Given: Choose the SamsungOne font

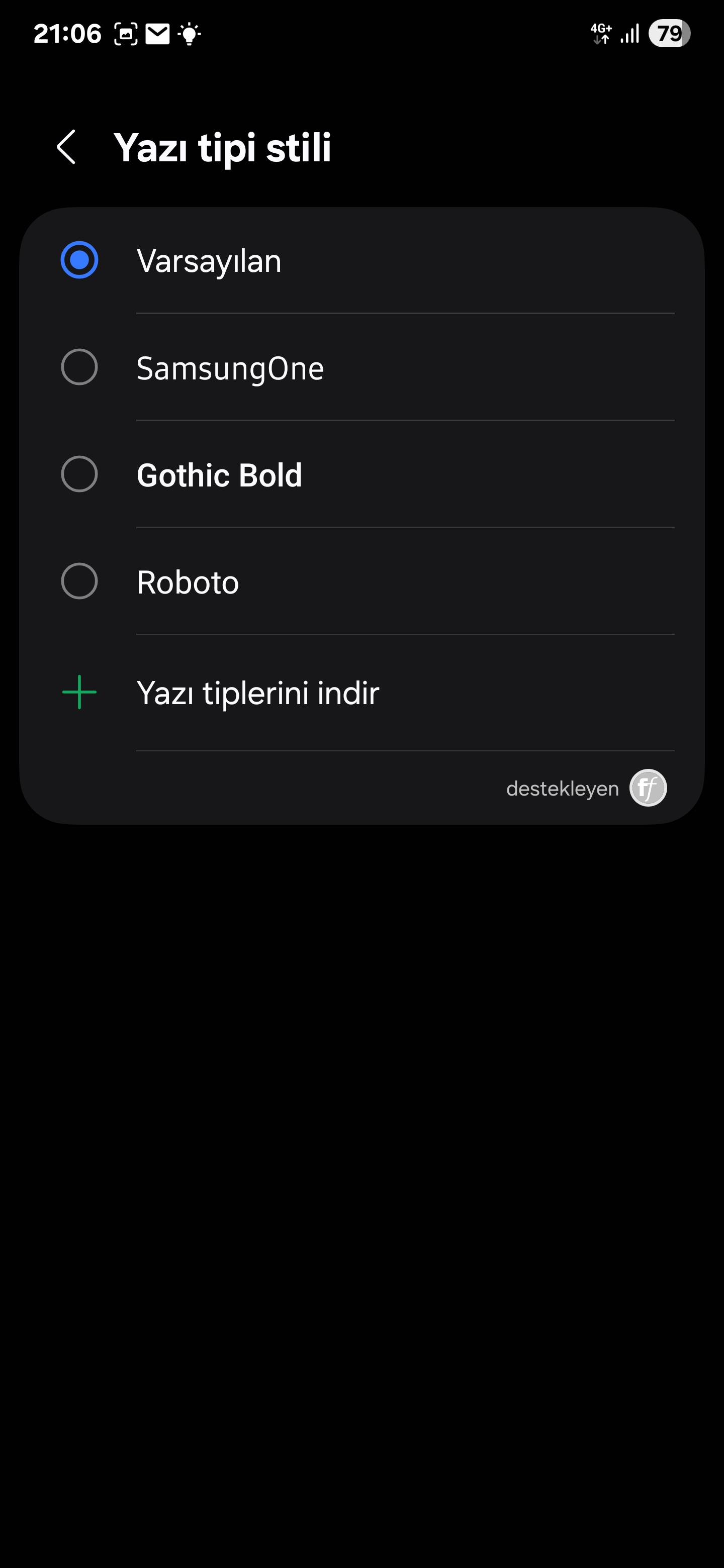Looking at the screenshot, I should [361, 368].
